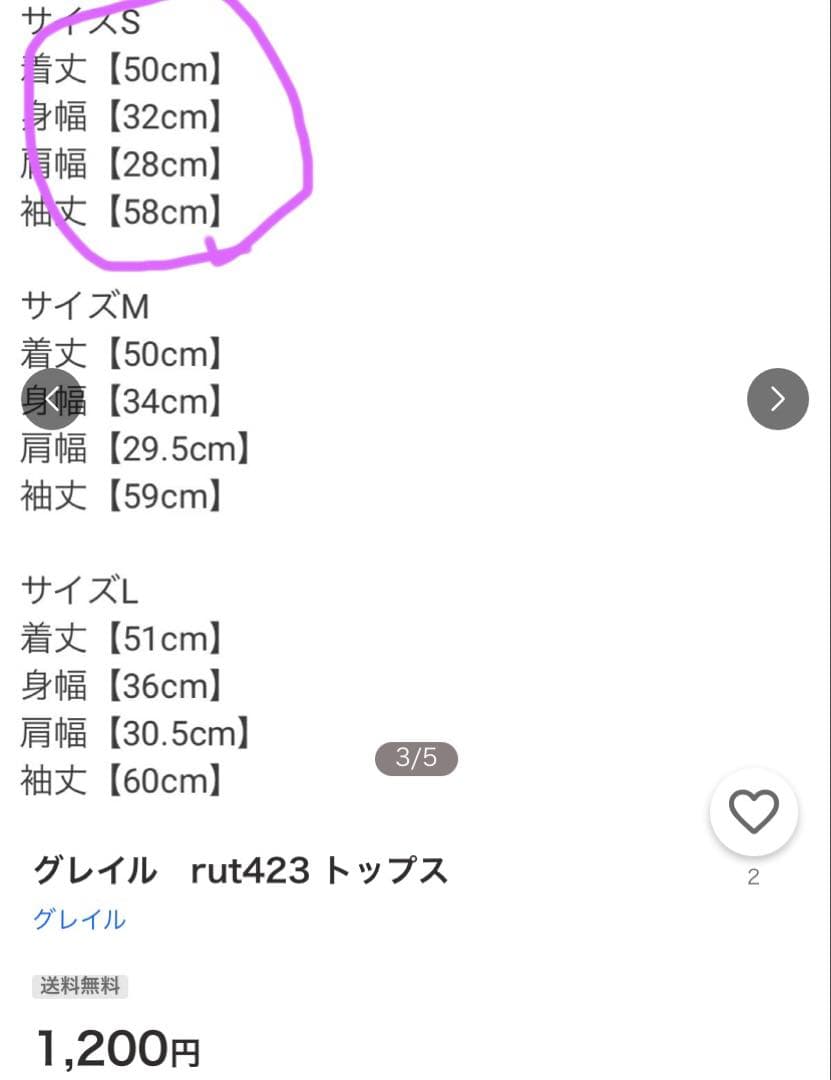Go to the previous product image
This screenshot has width=831, height=1080.
tap(51, 399)
